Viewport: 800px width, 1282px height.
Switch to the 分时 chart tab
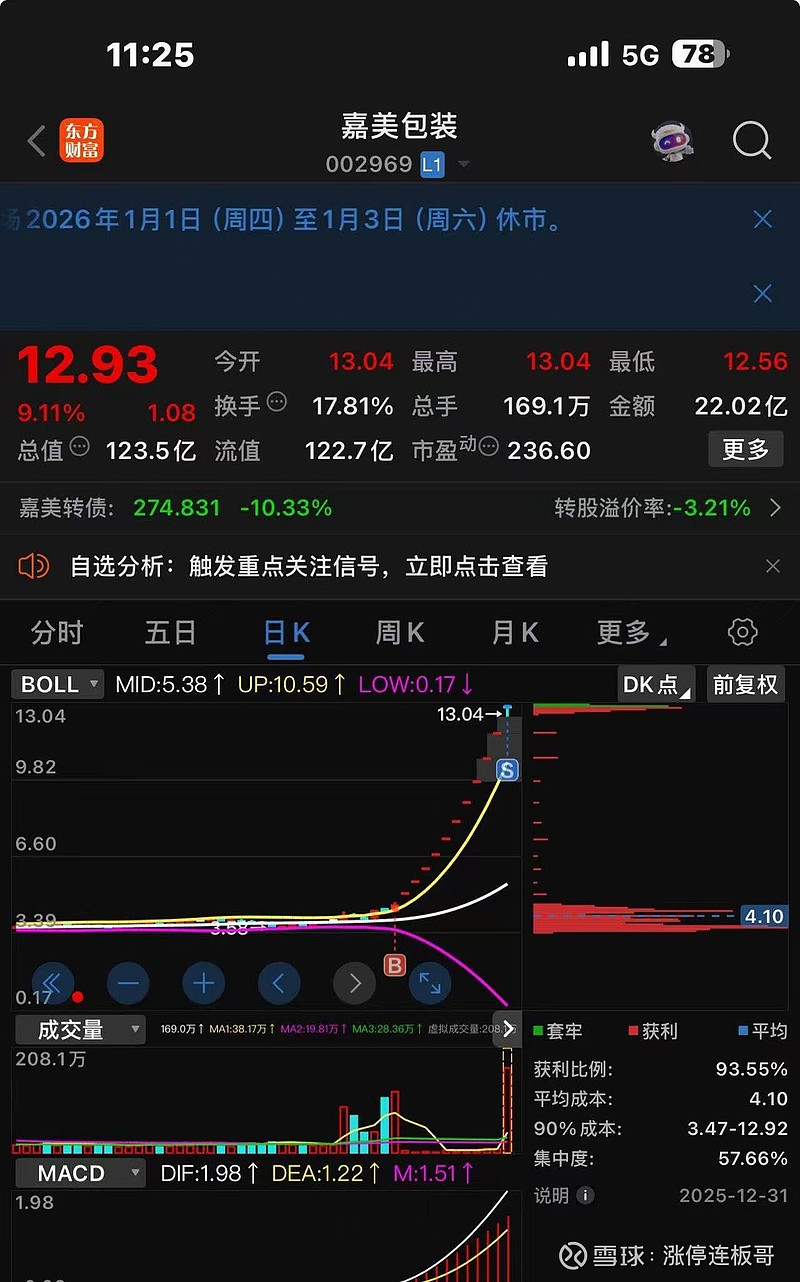click(57, 632)
